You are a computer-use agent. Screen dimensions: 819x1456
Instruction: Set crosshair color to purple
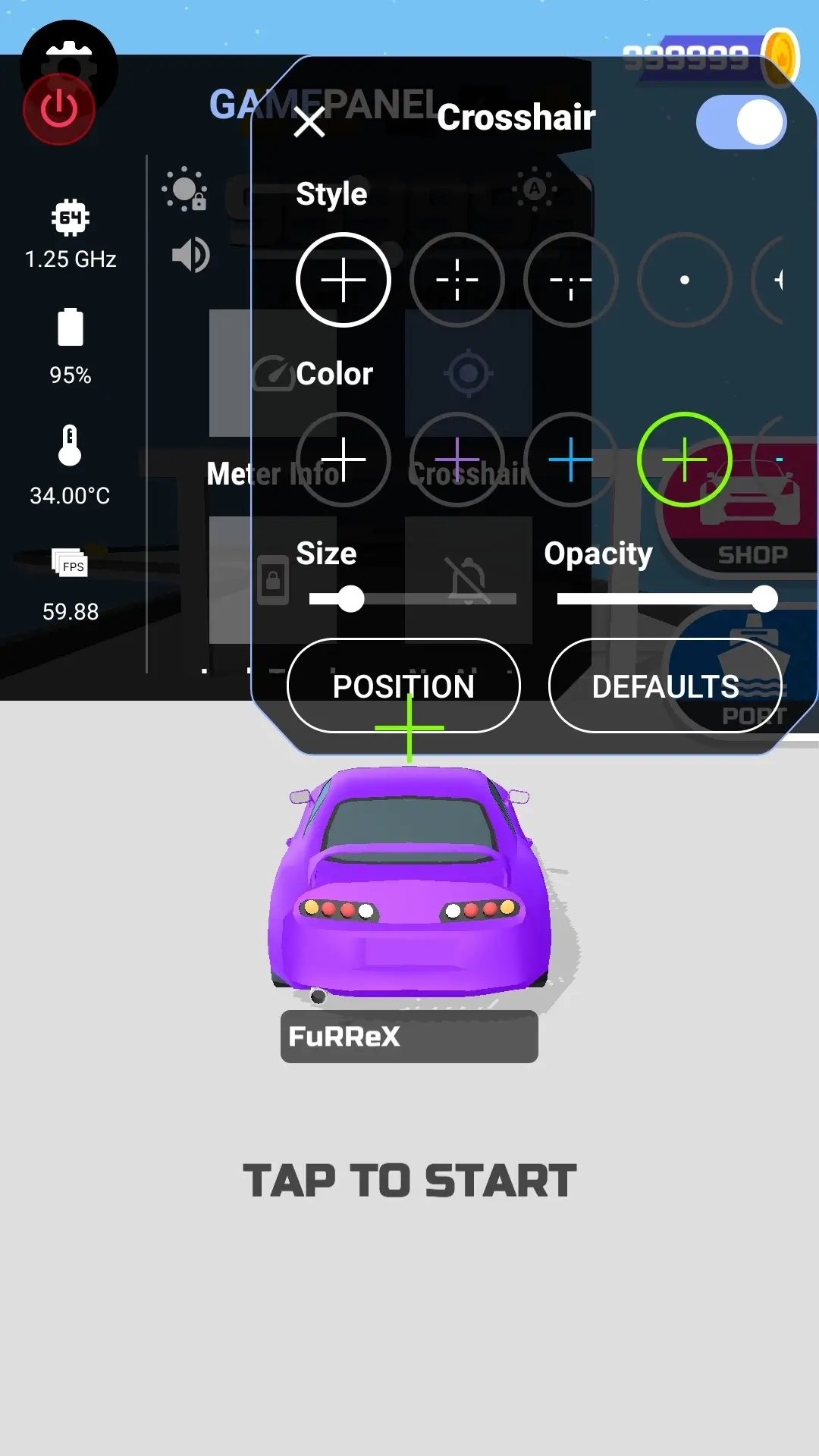pyautogui.click(x=457, y=460)
